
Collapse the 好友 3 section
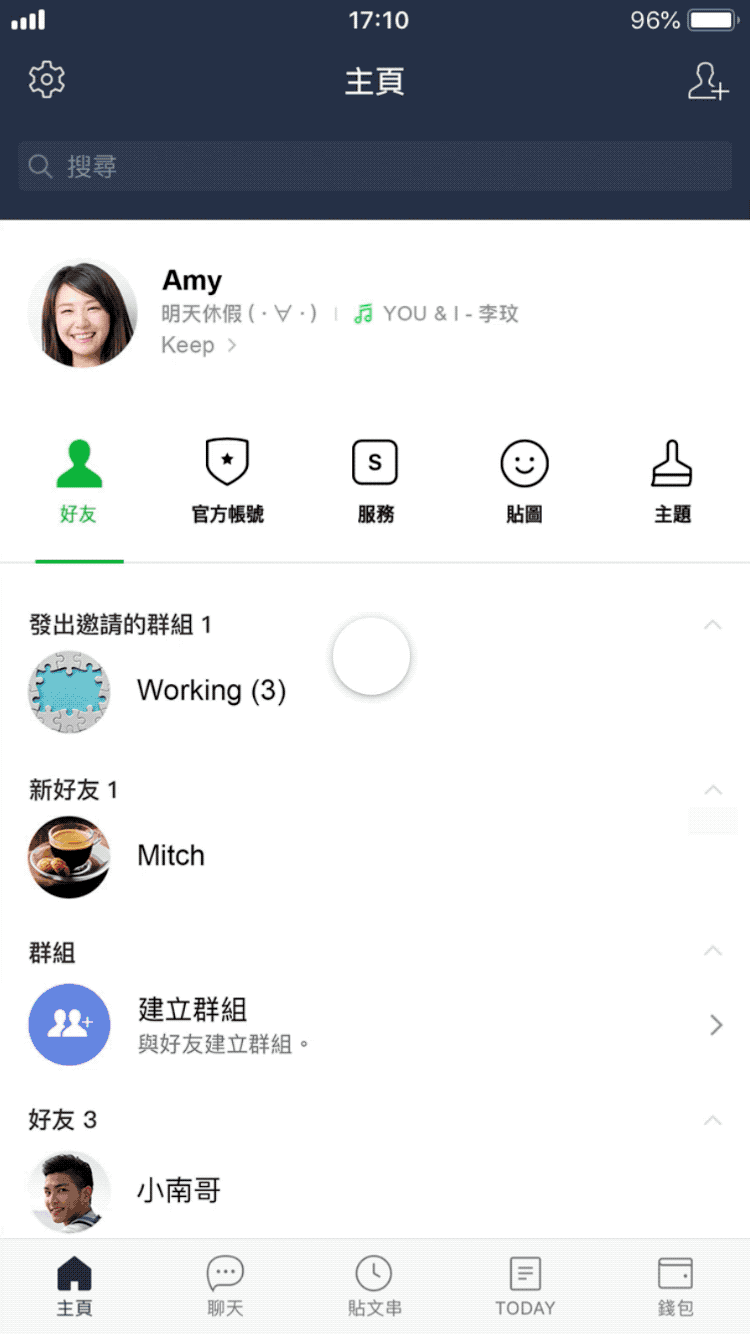point(712,1120)
